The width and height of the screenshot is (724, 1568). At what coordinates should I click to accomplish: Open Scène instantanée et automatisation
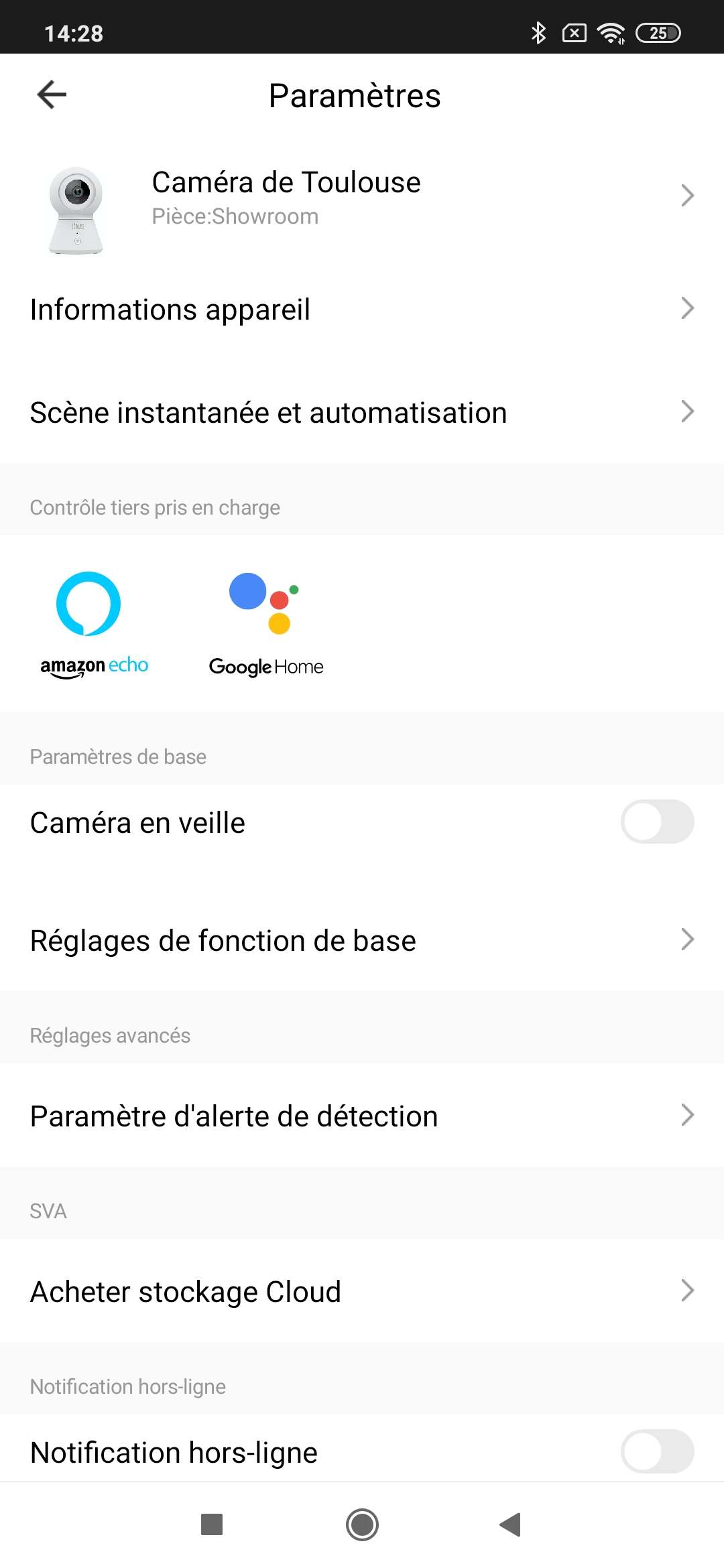362,412
